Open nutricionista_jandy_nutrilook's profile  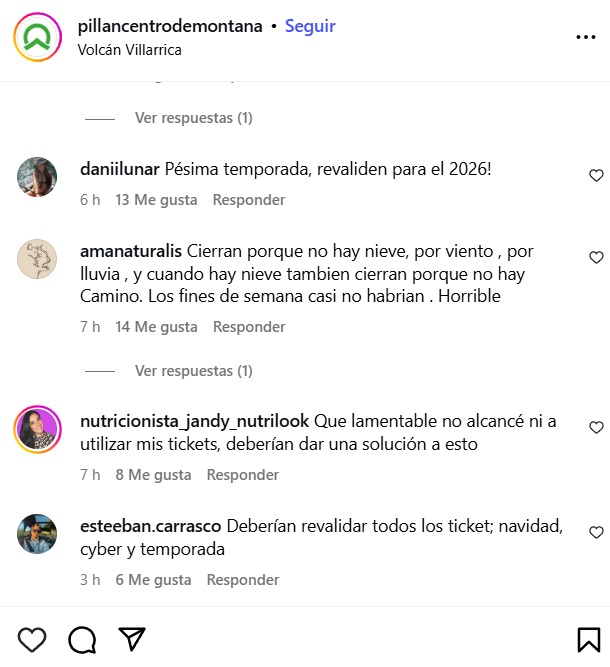pos(195,421)
